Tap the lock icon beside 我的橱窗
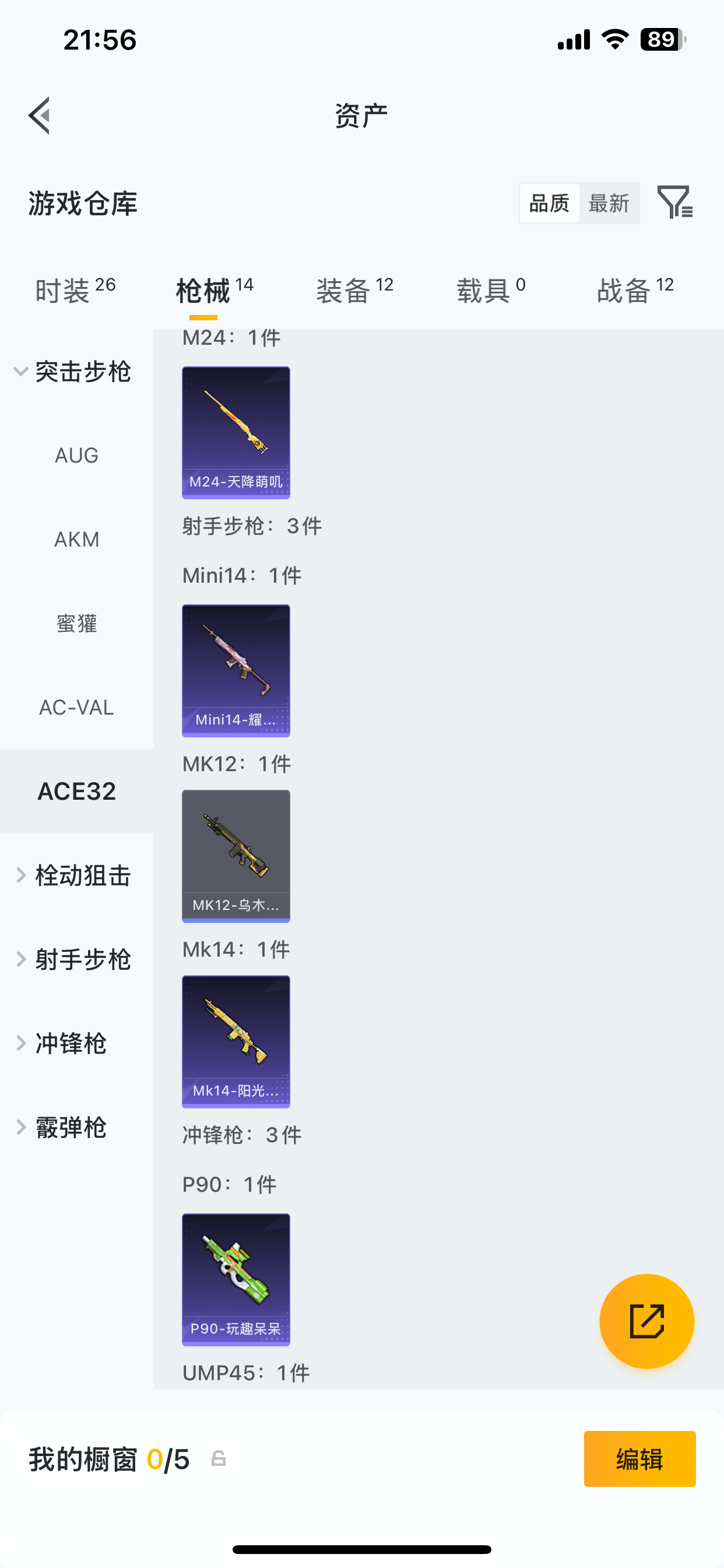This screenshot has height=1568, width=724. click(219, 1459)
